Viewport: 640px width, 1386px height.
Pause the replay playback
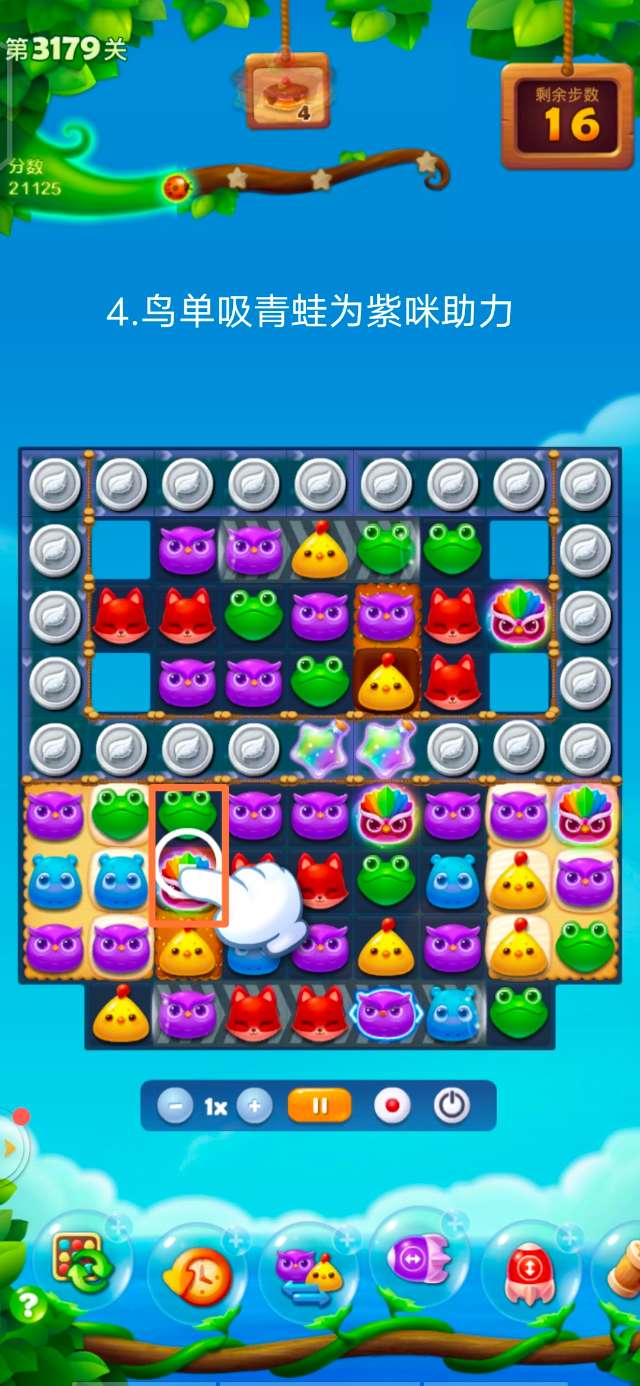point(320,1106)
